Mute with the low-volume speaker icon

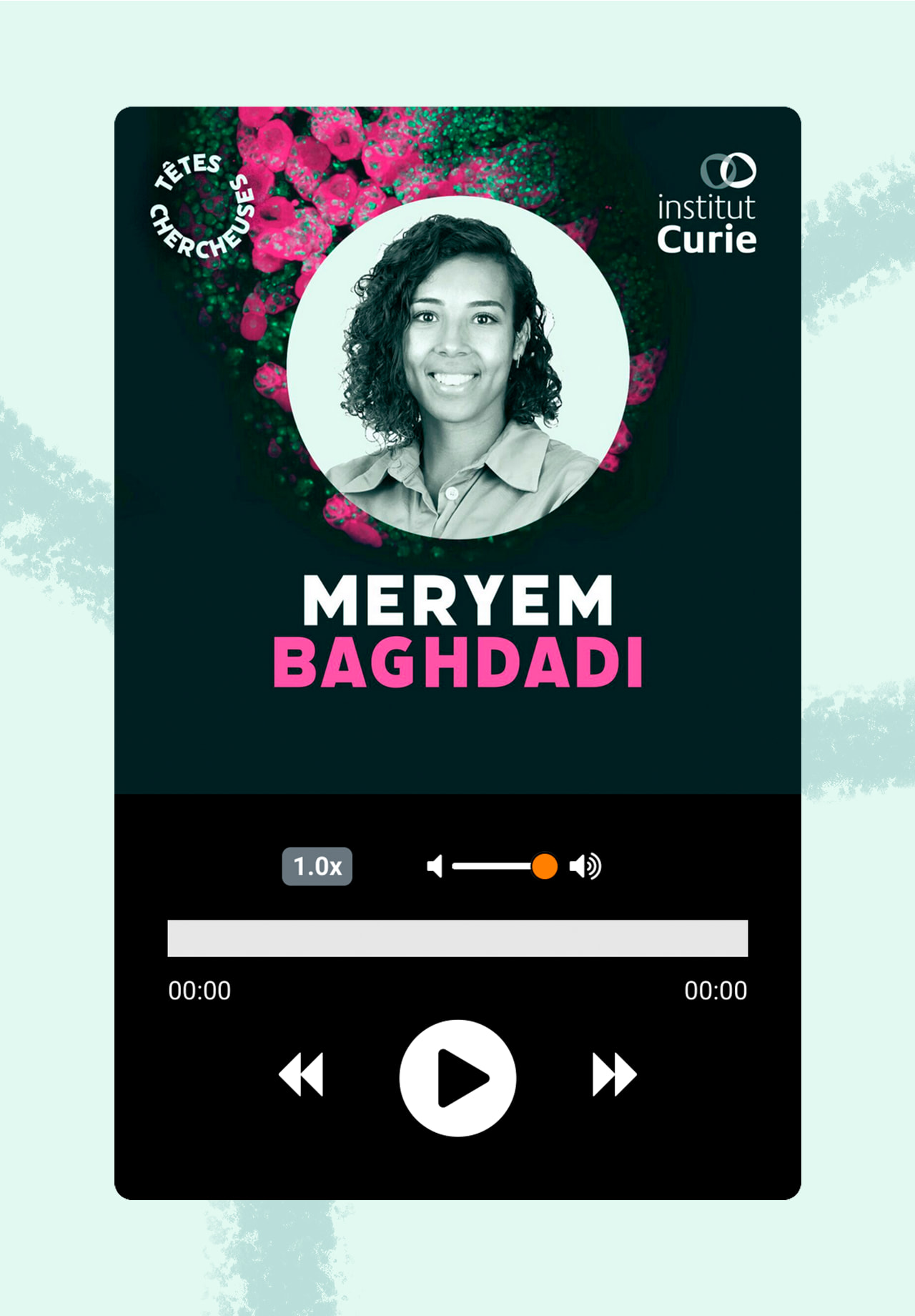click(x=435, y=866)
